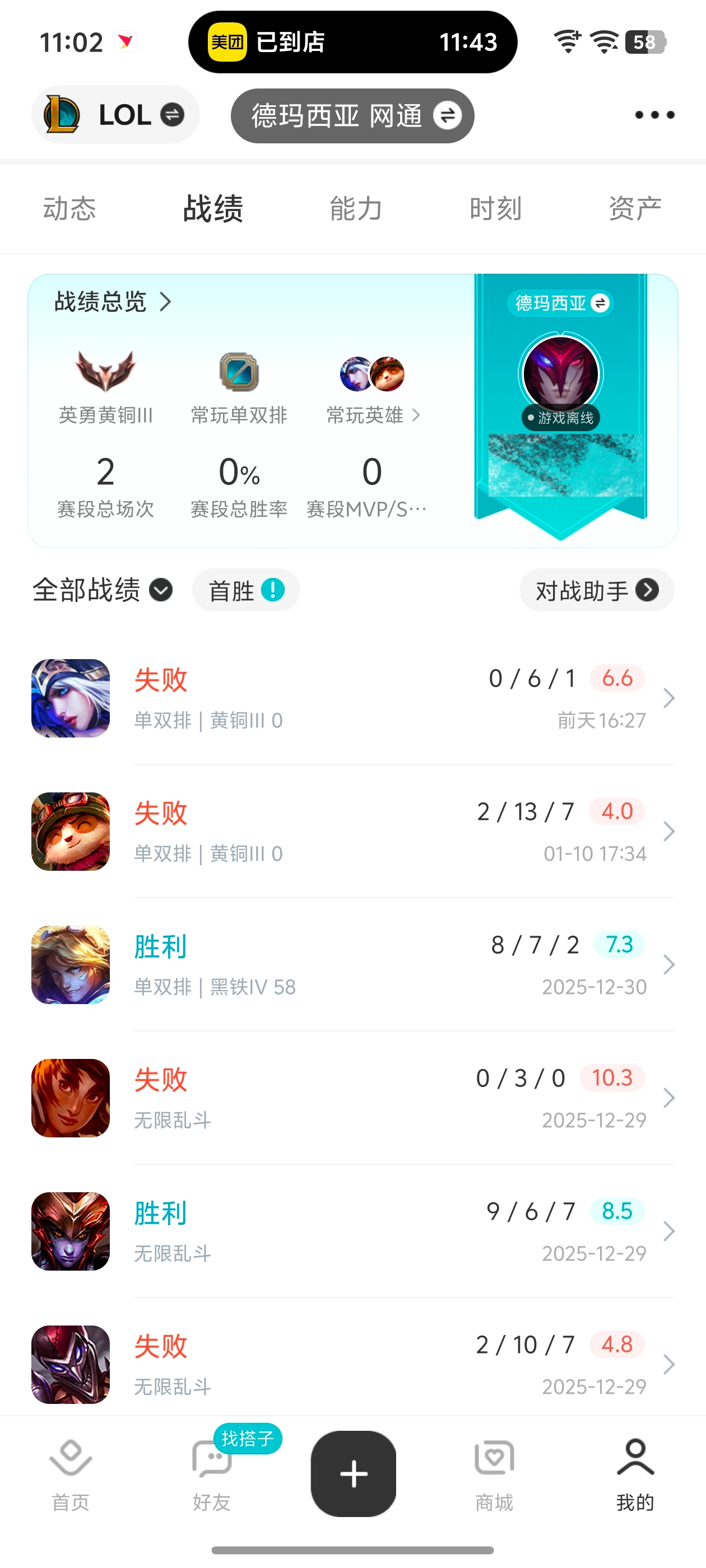
Task: View the 2/13/7 defeat match details
Action: click(390, 832)
